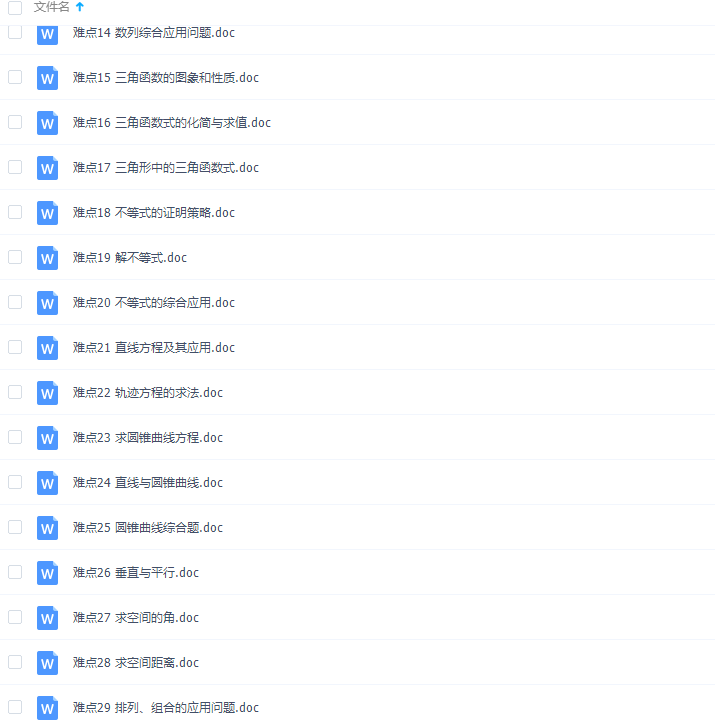
Task: Open document 难点25 圆锥曲线综合题.doc
Action: pyautogui.click(x=147, y=528)
